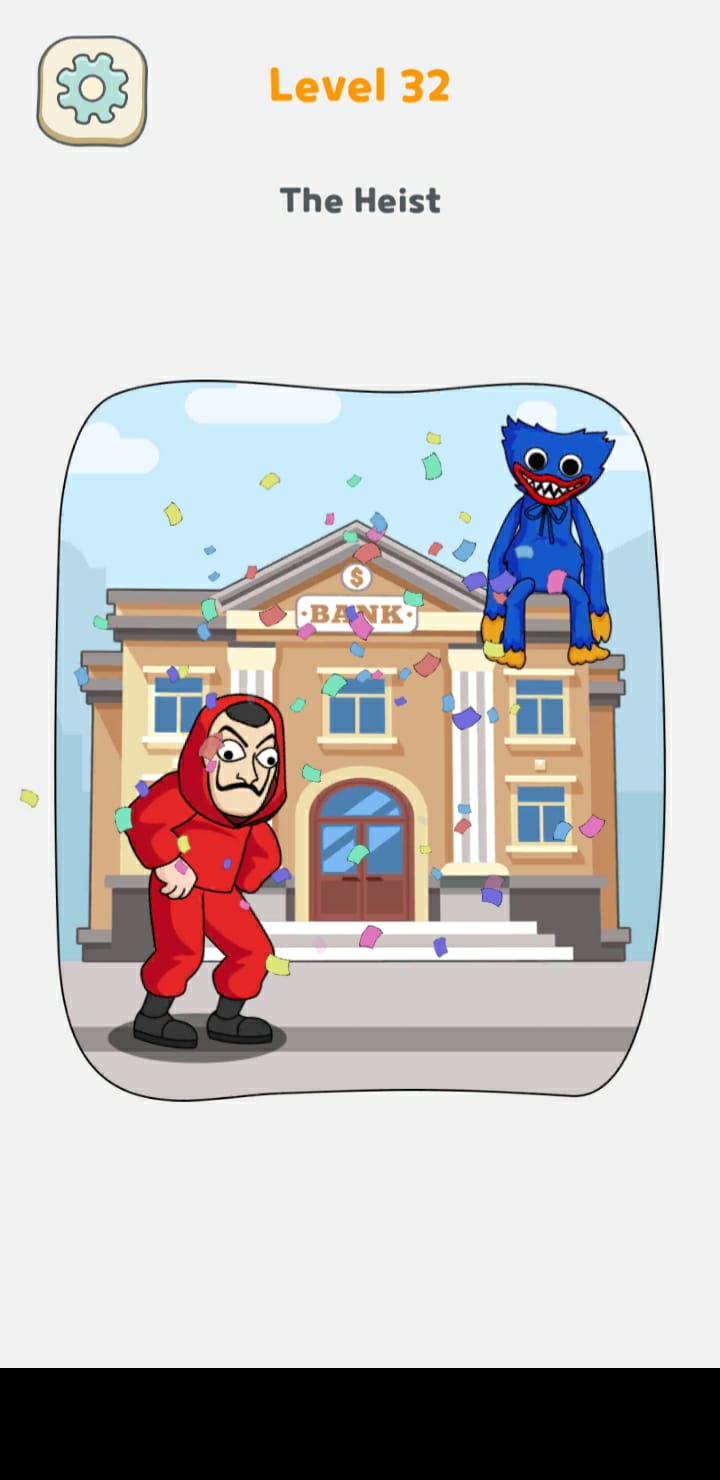Viewport: 720px width, 1480px height.
Task: Open the settings gear
Action: coord(92,90)
